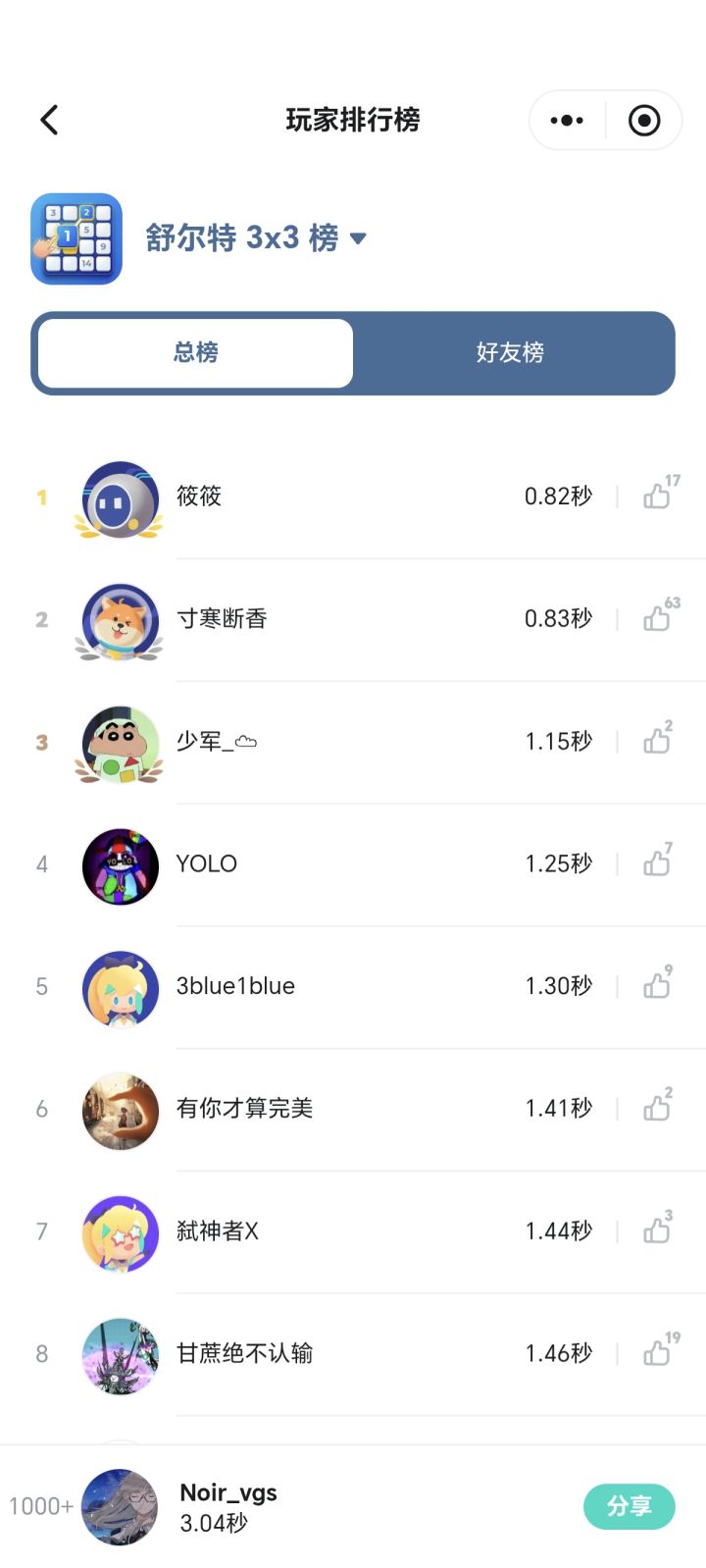The height and width of the screenshot is (1568, 706).
Task: Select the 总榜 tab
Action: (x=196, y=352)
